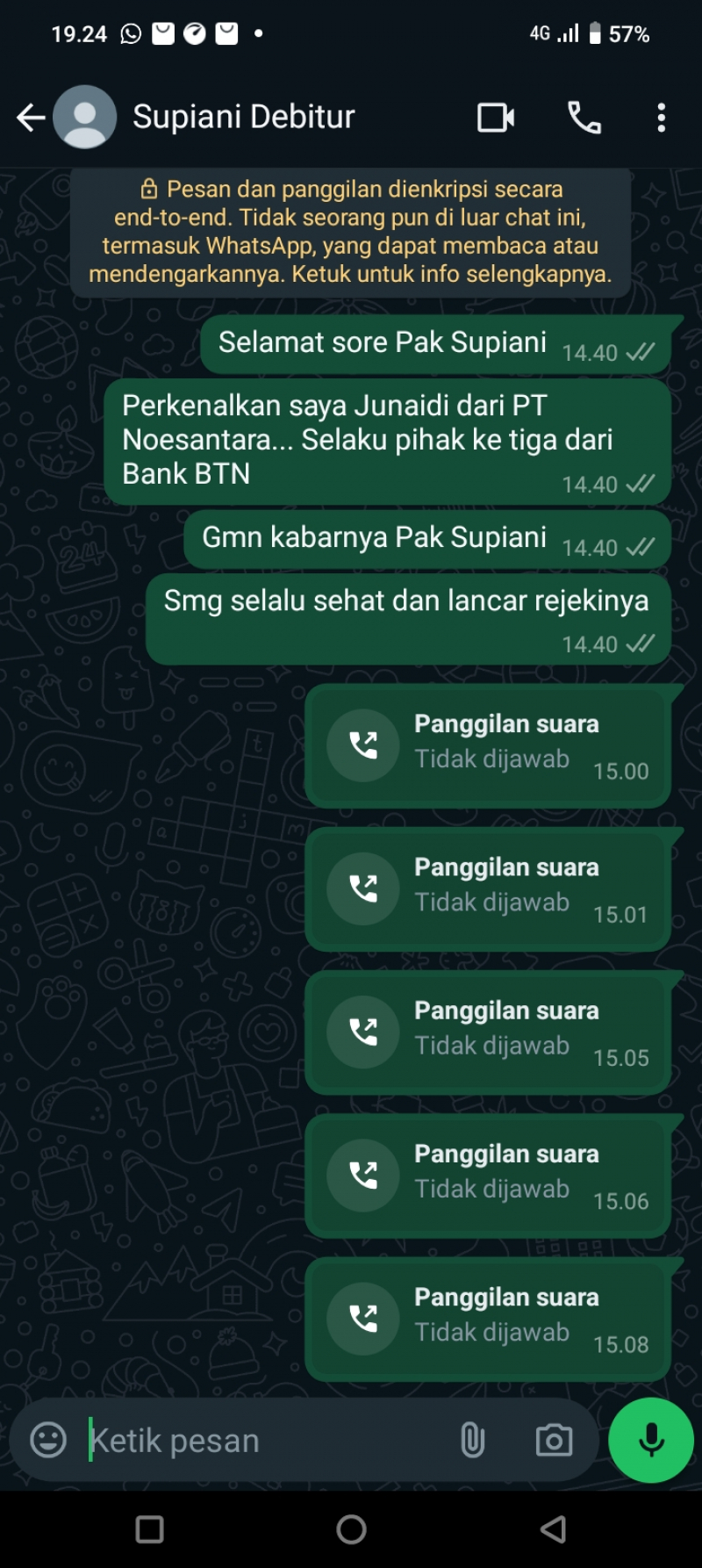
Task: Attach a file using the paperclip
Action: pyautogui.click(x=472, y=1439)
